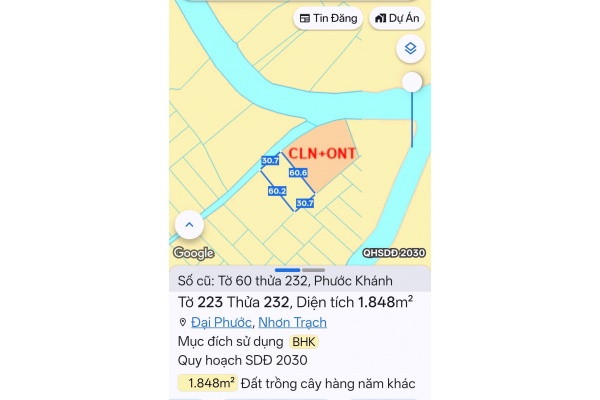Open the Nhơn Trạch link
The width and height of the screenshot is (600, 400).
point(292,322)
